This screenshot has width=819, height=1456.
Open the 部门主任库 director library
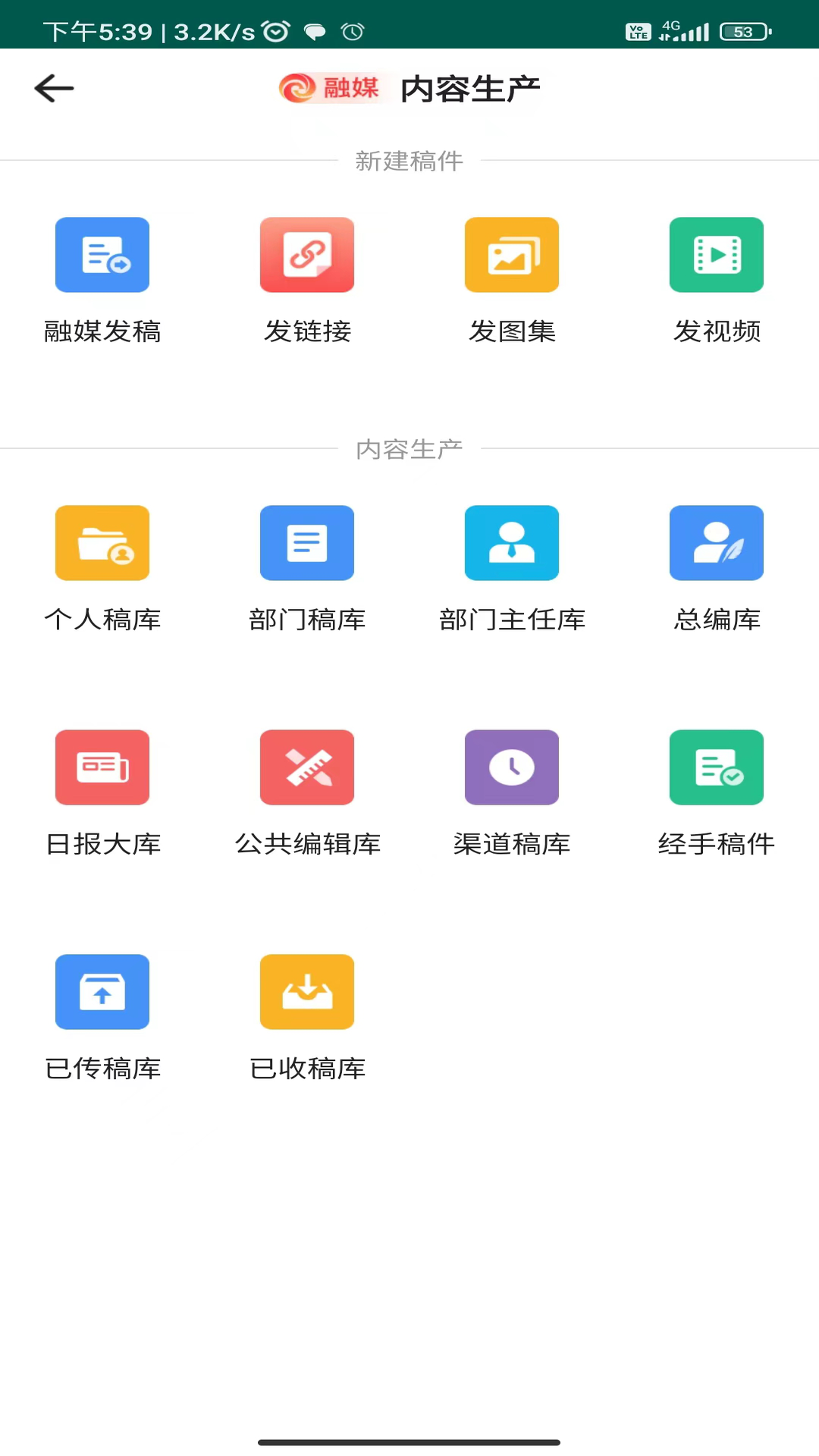(512, 543)
